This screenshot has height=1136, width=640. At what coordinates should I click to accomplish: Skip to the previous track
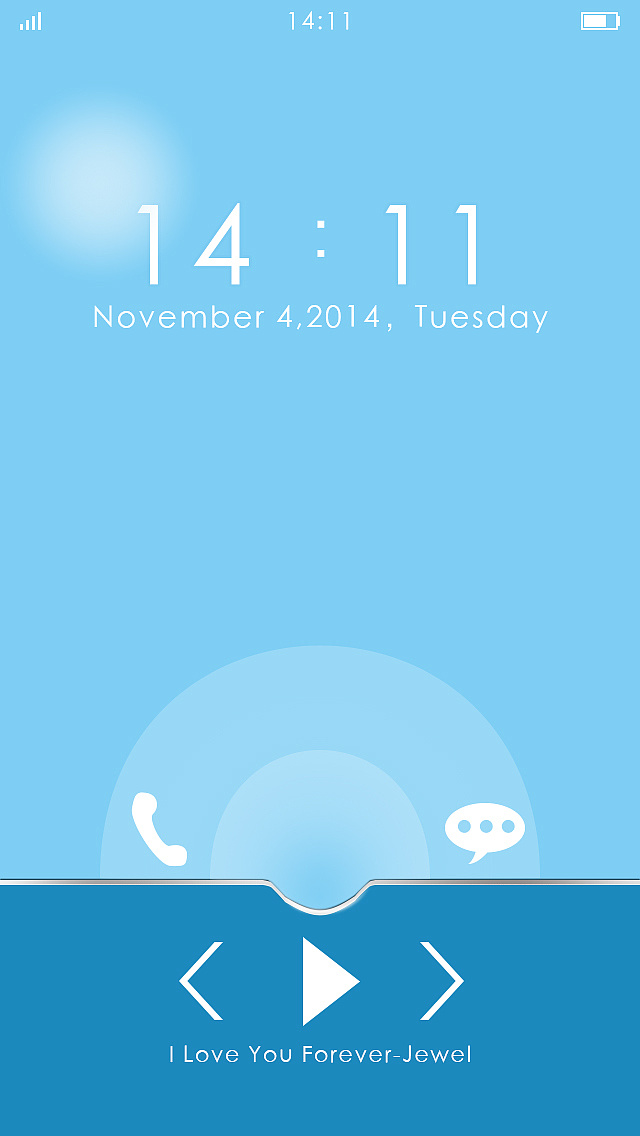tap(201, 981)
